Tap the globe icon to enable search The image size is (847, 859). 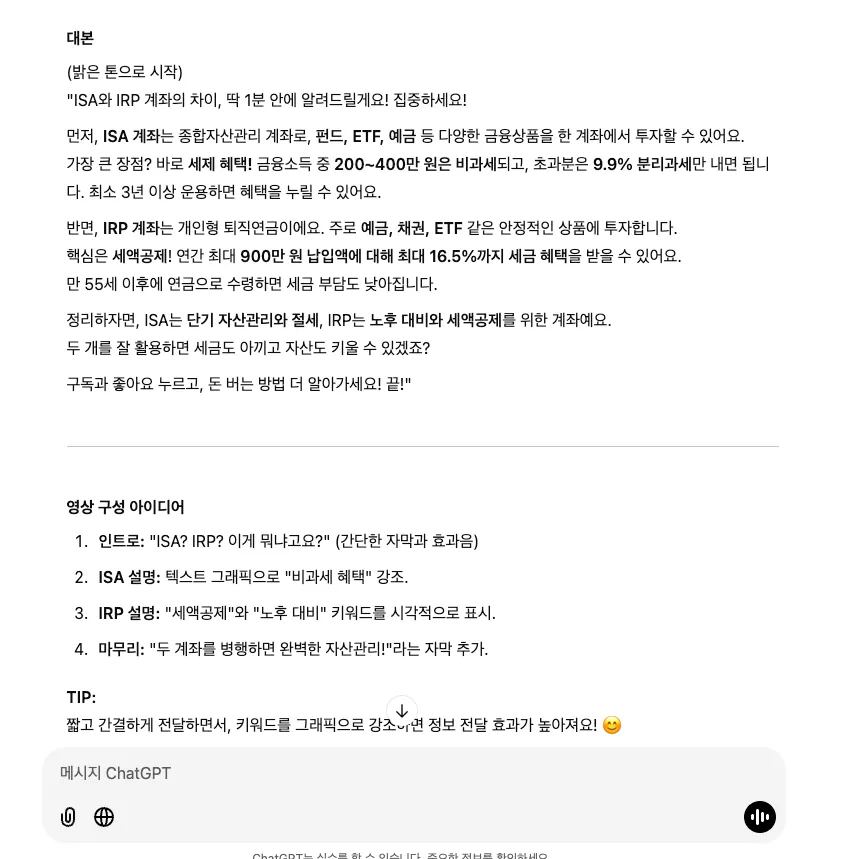[x=104, y=817]
